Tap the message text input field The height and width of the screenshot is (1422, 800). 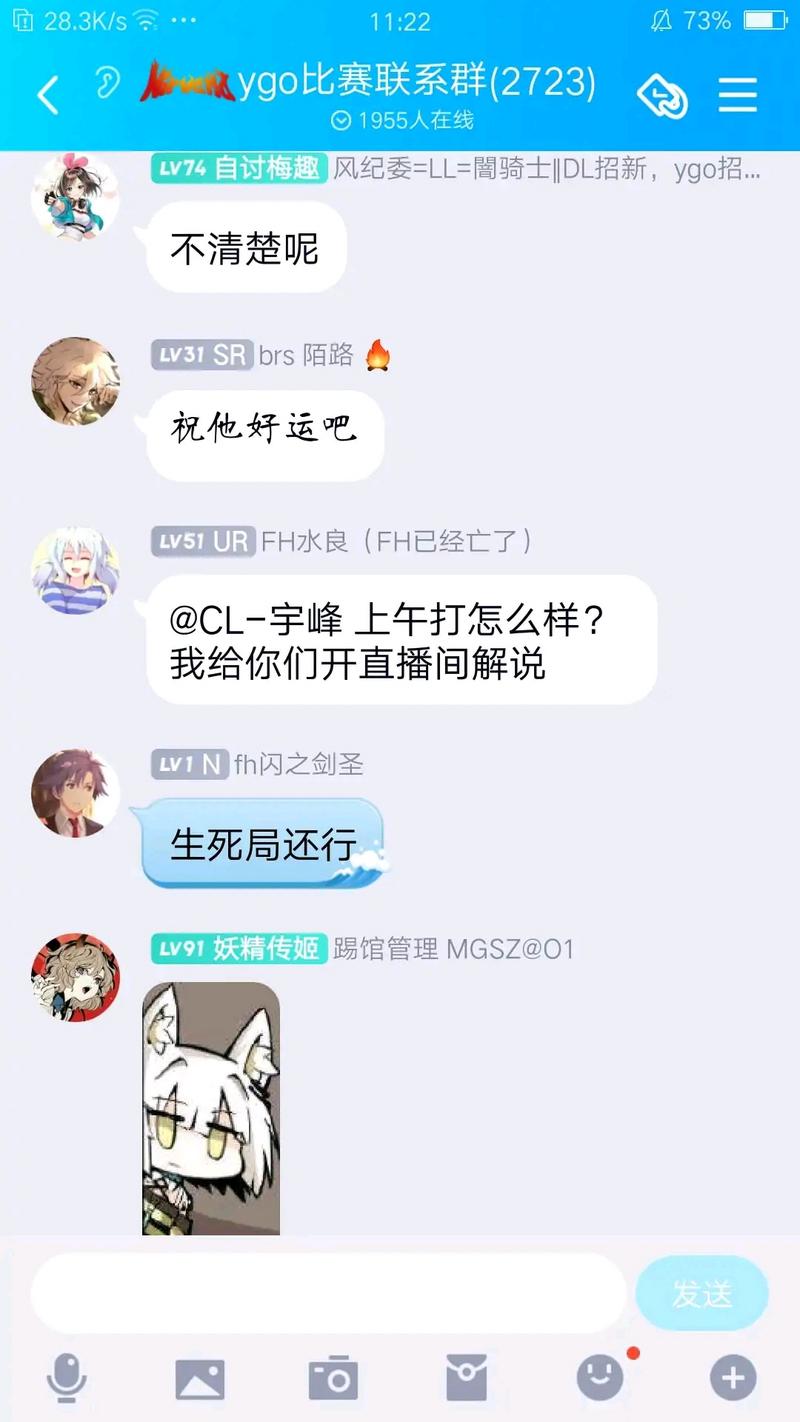point(328,1293)
